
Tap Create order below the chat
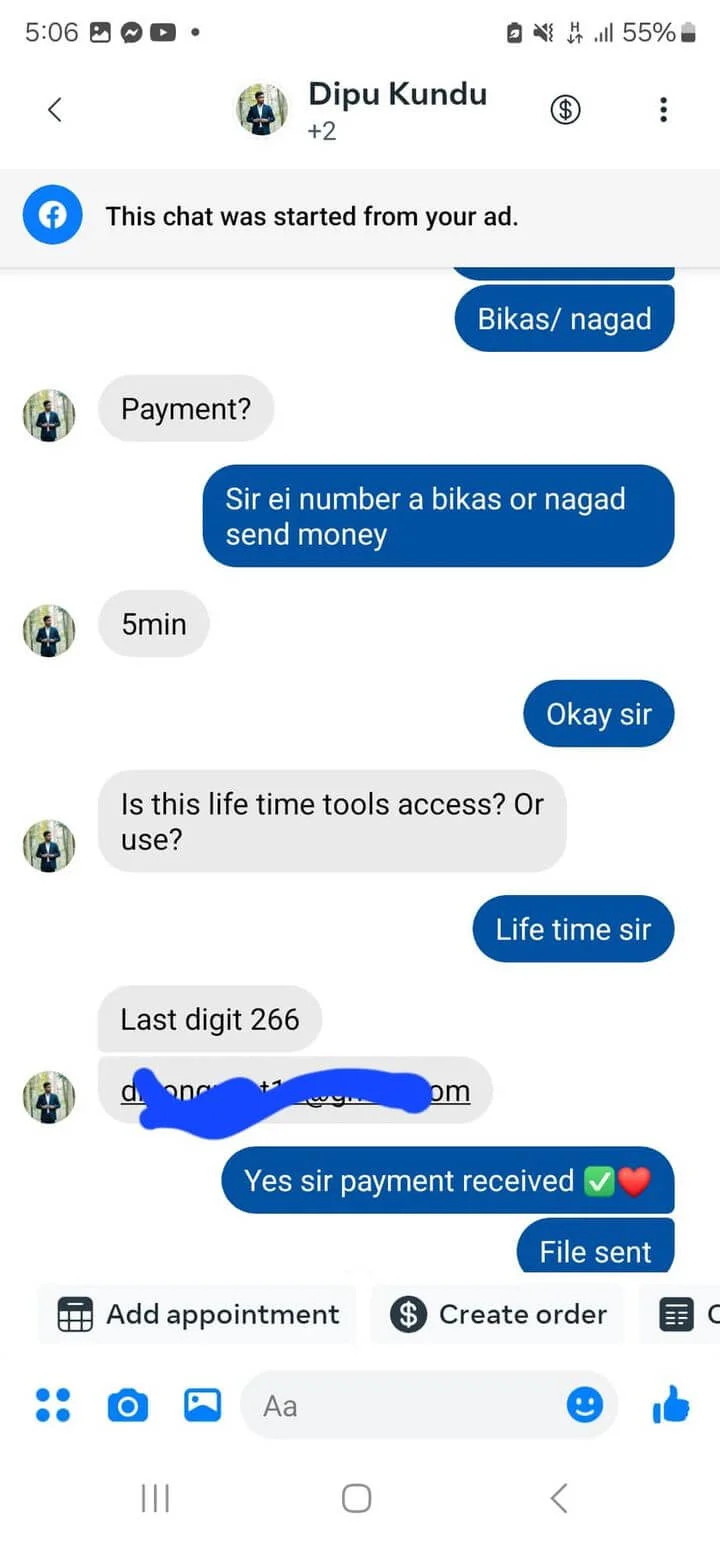click(499, 1314)
